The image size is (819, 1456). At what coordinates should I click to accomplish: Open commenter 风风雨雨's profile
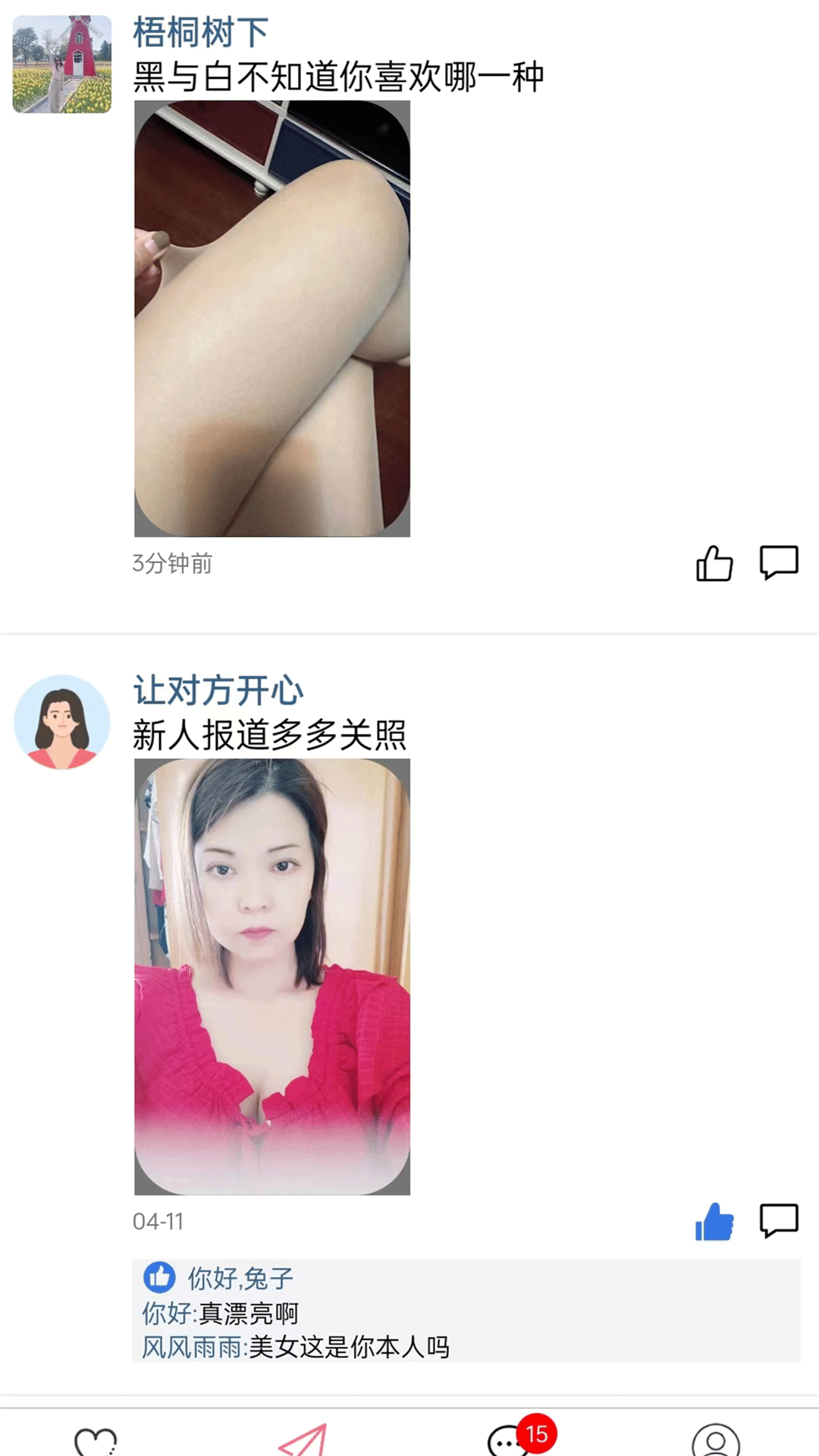tap(192, 1348)
